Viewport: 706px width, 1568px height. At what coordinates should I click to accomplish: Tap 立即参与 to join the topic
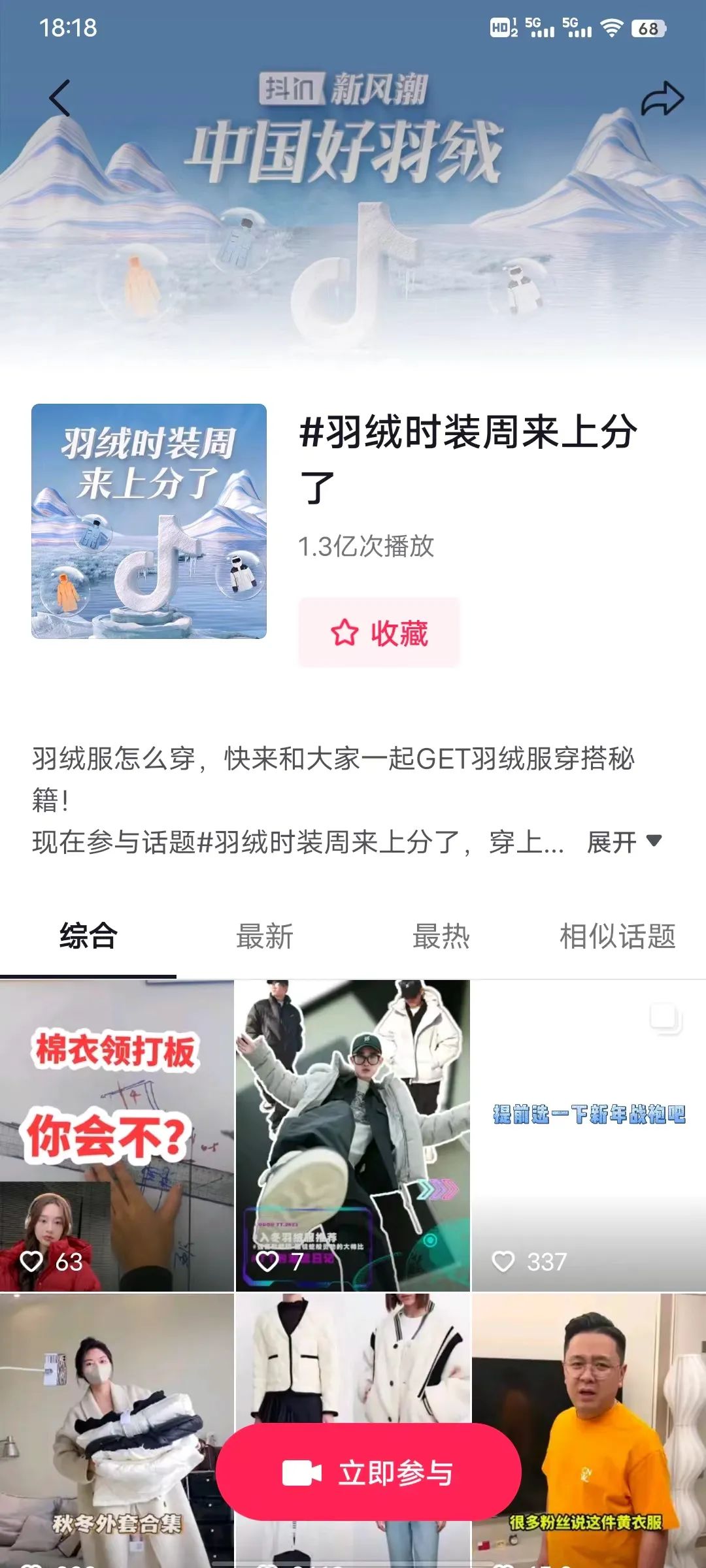click(369, 1473)
